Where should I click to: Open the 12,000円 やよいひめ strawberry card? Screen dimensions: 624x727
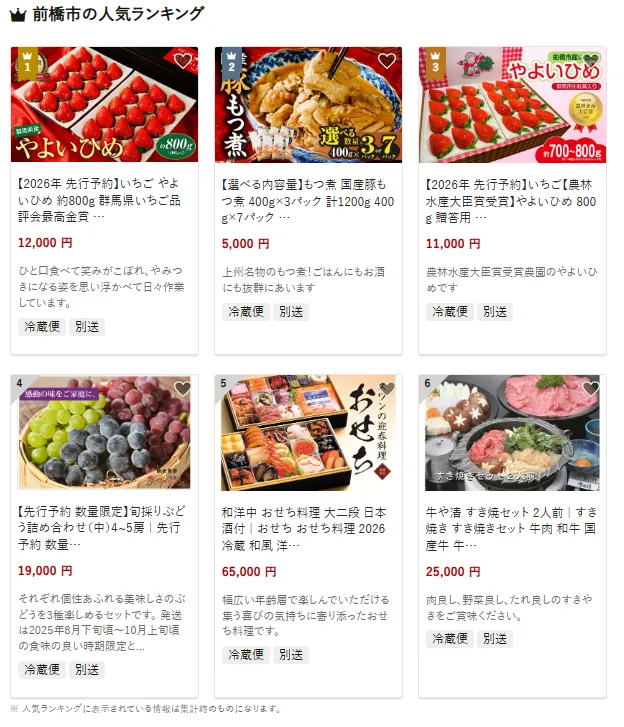[103, 200]
